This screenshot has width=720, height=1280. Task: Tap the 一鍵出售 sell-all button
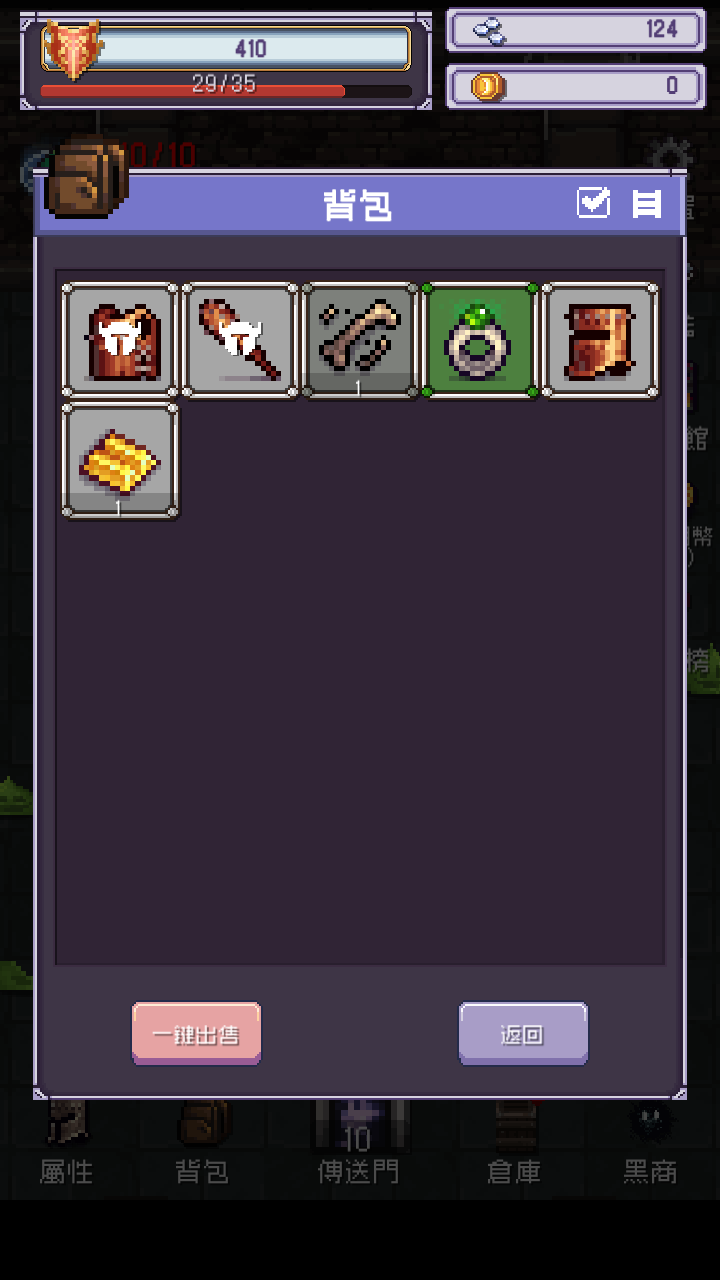(x=197, y=1033)
